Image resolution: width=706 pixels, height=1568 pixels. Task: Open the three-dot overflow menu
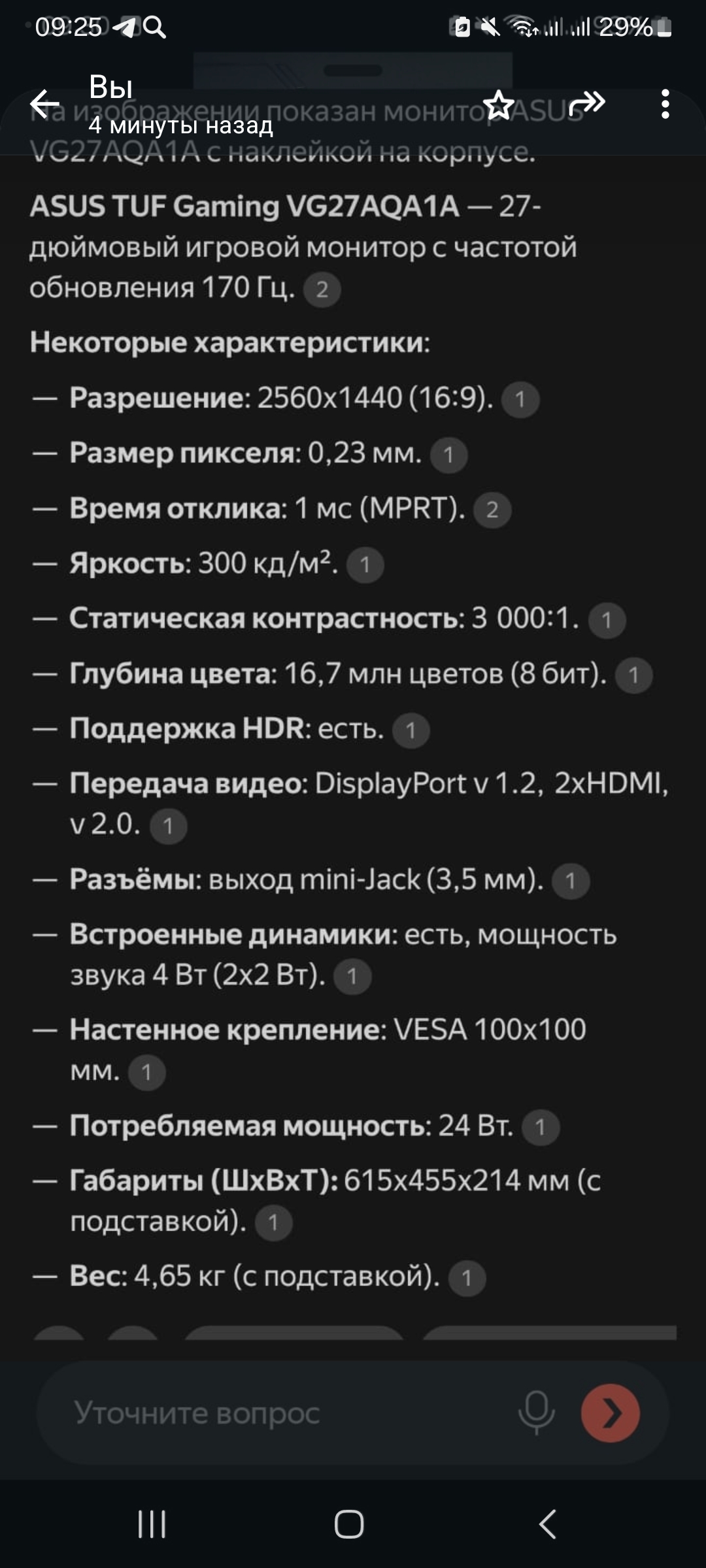665,105
